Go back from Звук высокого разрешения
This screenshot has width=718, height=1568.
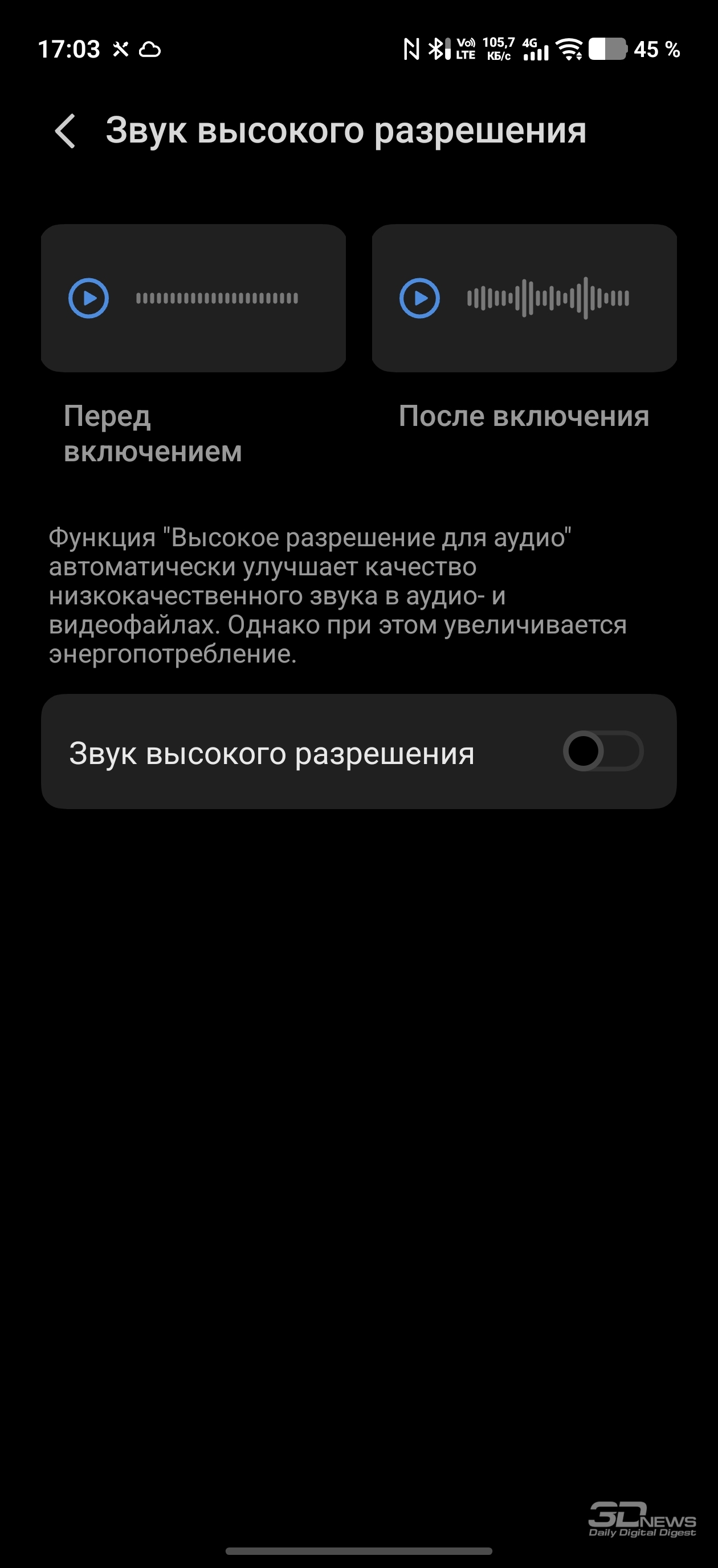coord(66,131)
